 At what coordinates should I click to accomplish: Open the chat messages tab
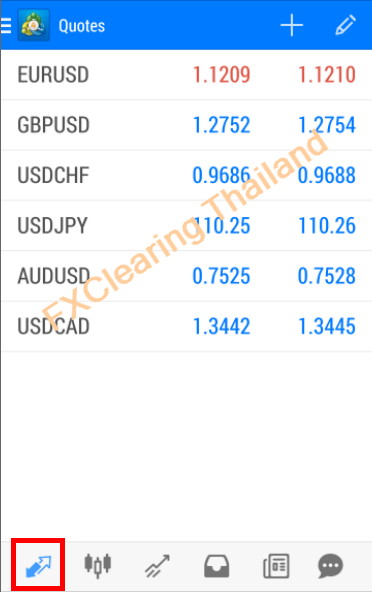[x=330, y=566]
